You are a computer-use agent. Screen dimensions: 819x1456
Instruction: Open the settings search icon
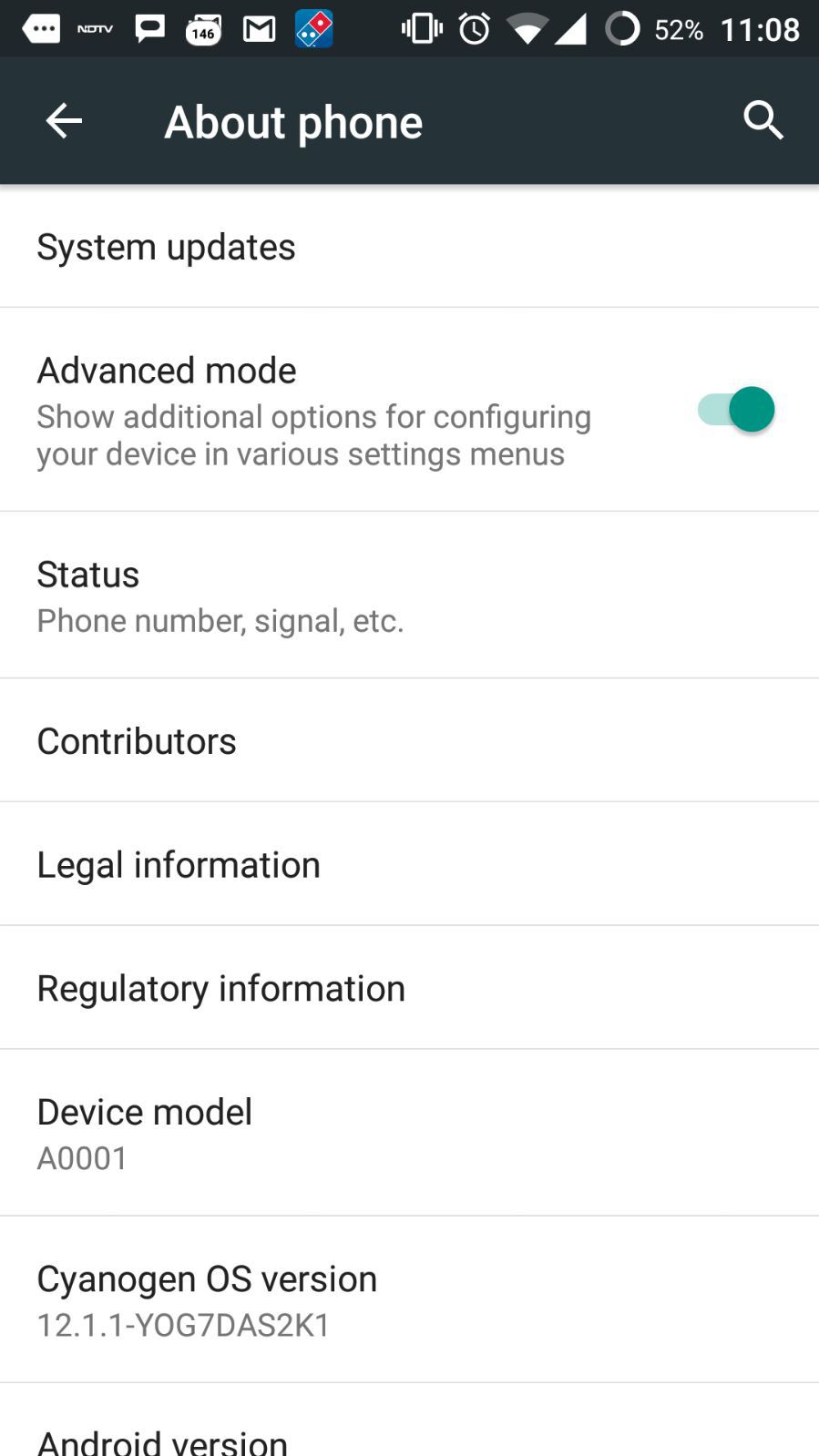pyautogui.click(x=763, y=120)
